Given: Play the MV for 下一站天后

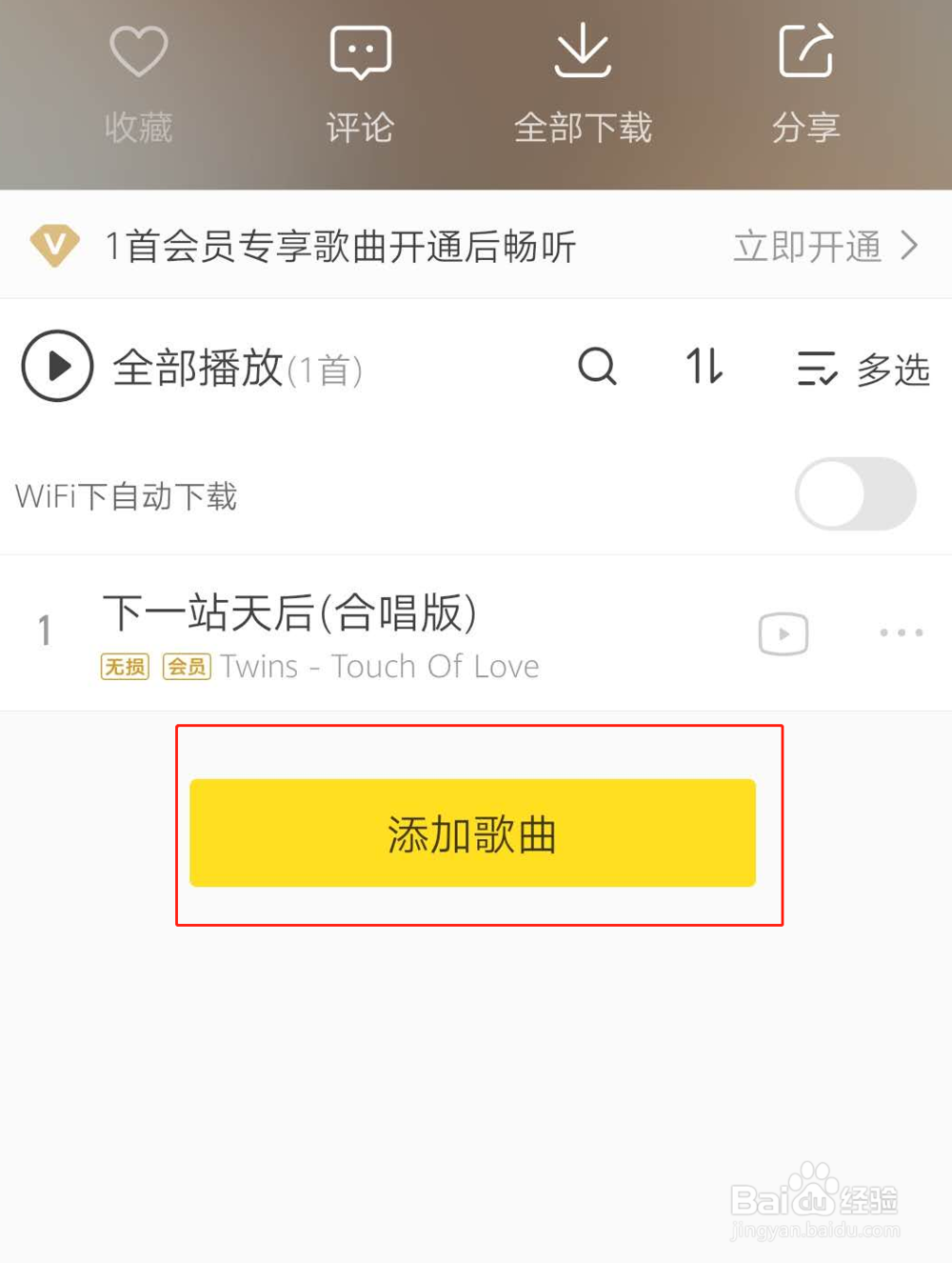Looking at the screenshot, I should tap(783, 633).
